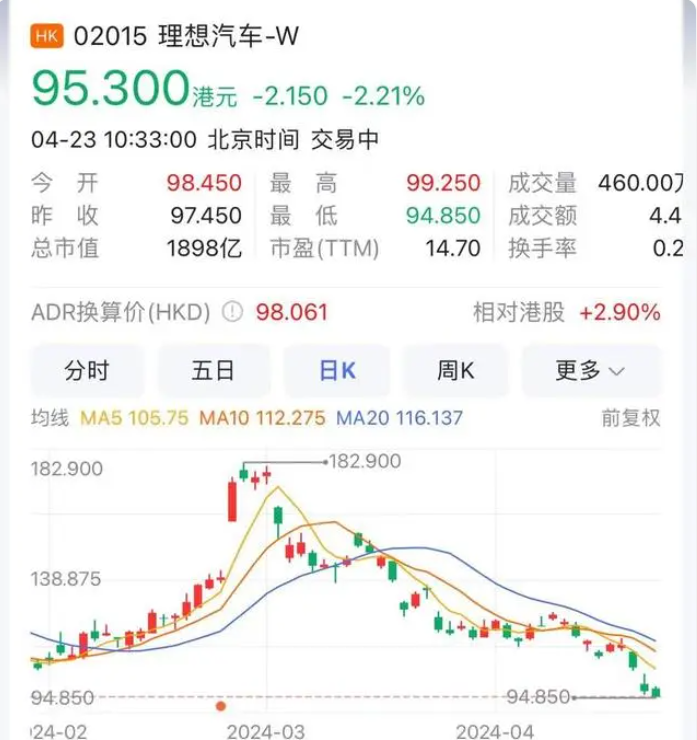Viewport: 697px width, 740px height.
Task: Select the 五日 chart view
Action: (212, 371)
